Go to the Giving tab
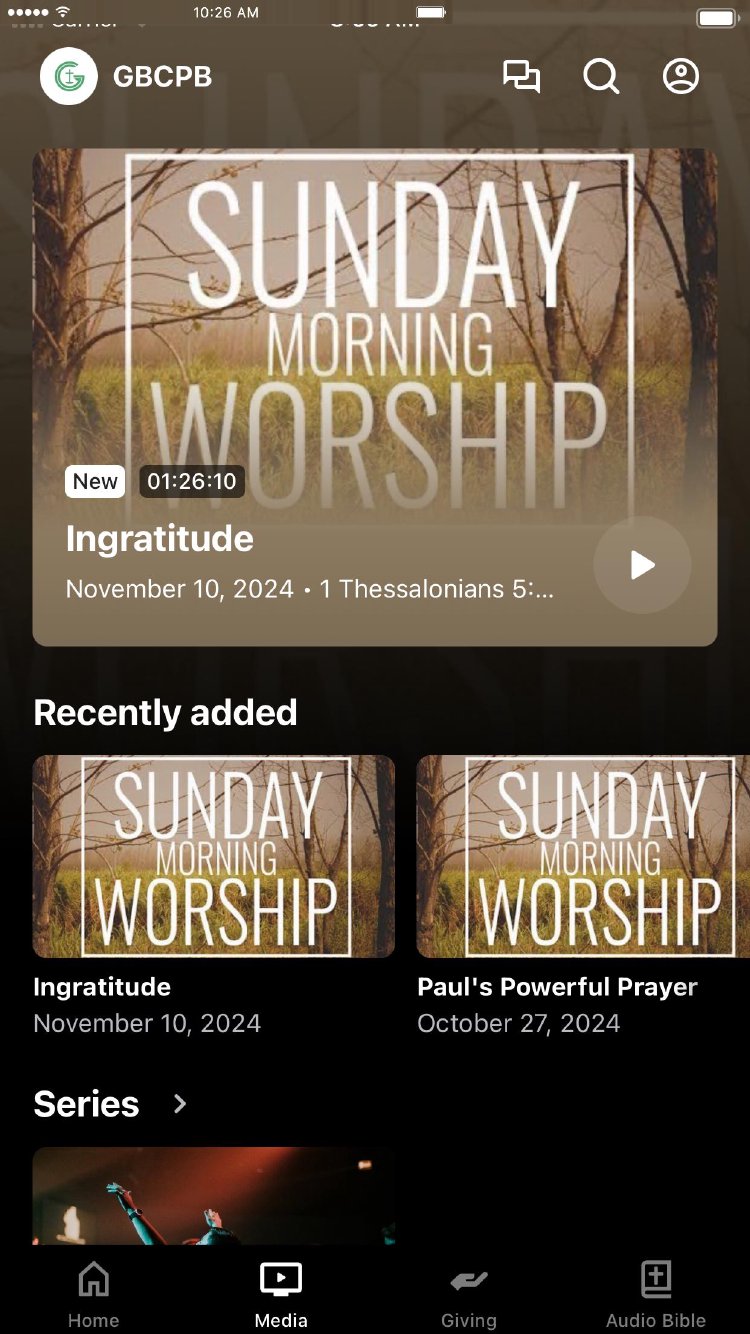The image size is (750, 1334). tap(469, 1295)
